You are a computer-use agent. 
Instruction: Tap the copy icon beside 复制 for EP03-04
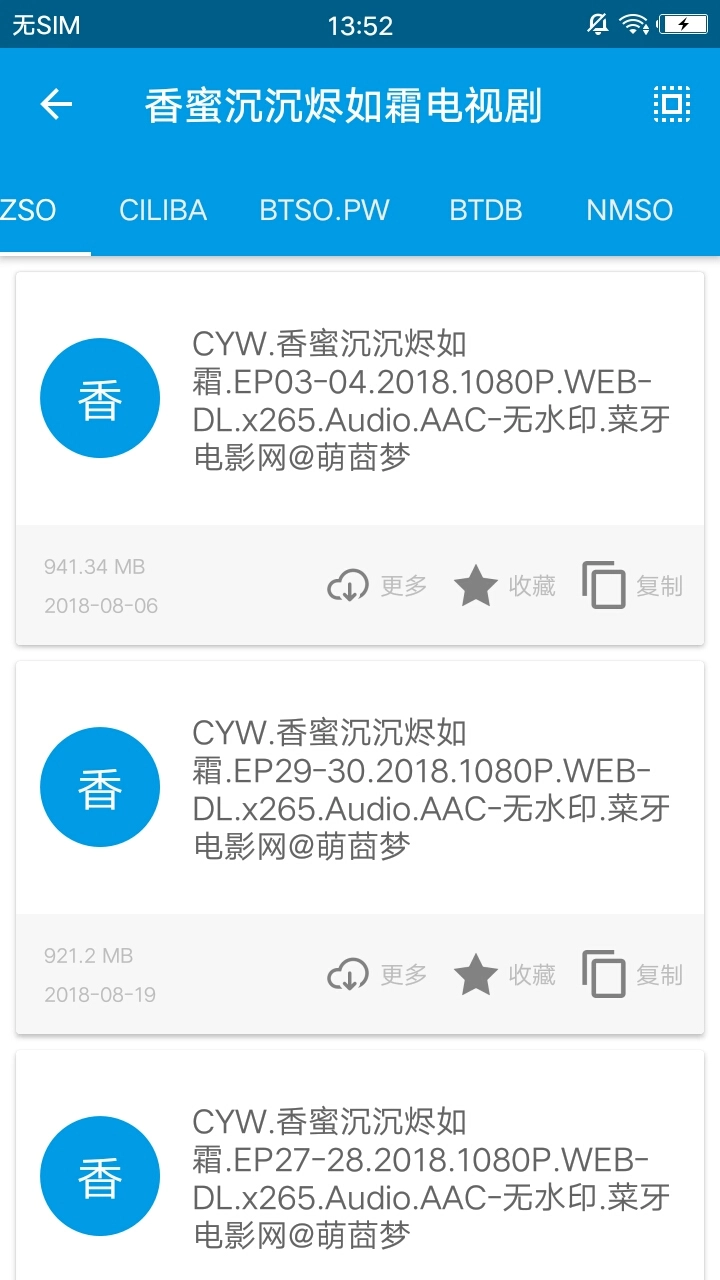tap(602, 585)
